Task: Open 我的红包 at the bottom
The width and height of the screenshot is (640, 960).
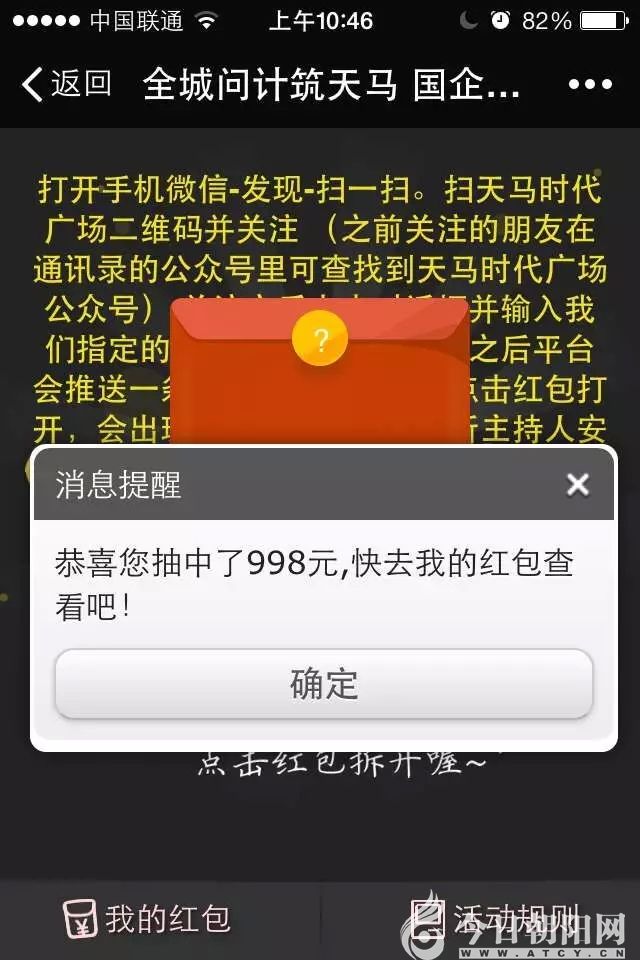Action: point(148,919)
